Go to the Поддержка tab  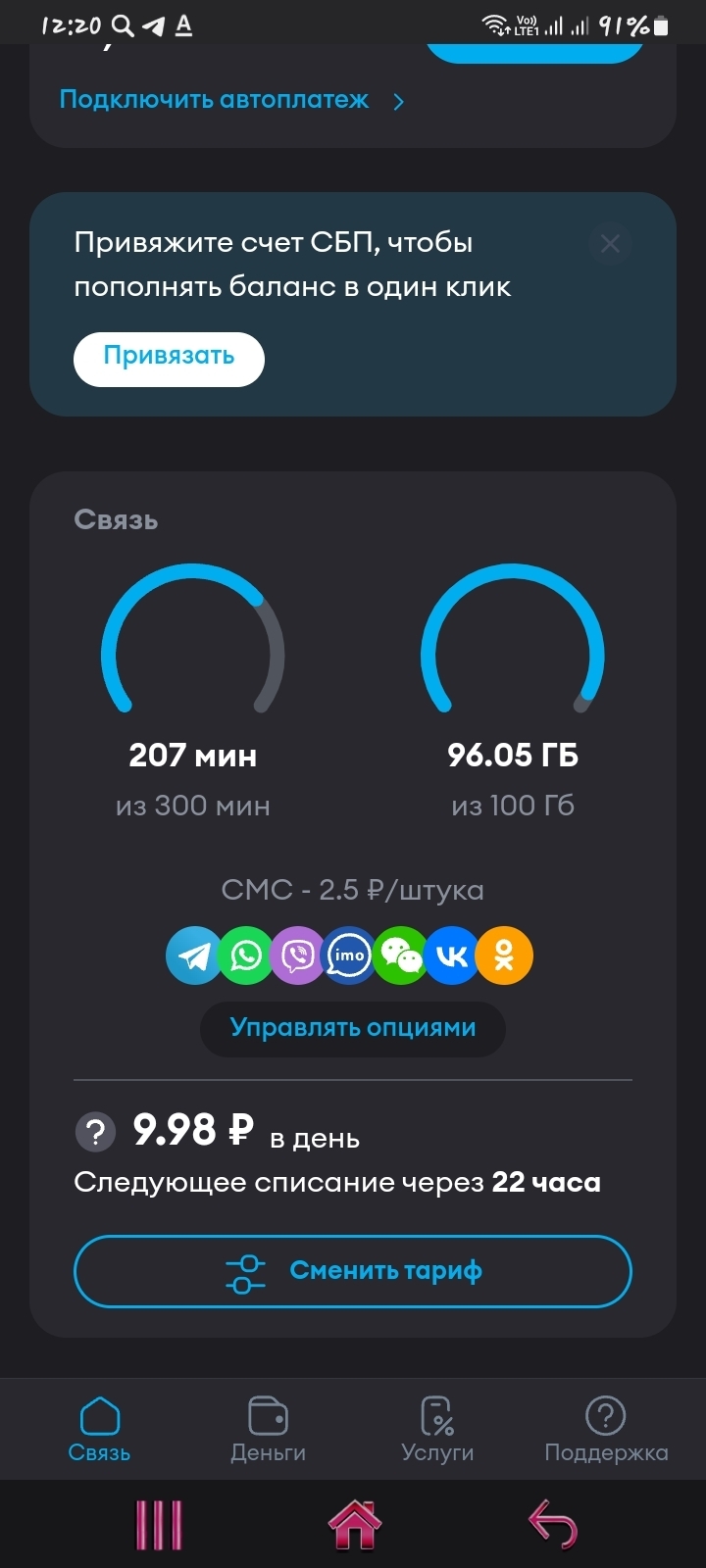(606, 1430)
